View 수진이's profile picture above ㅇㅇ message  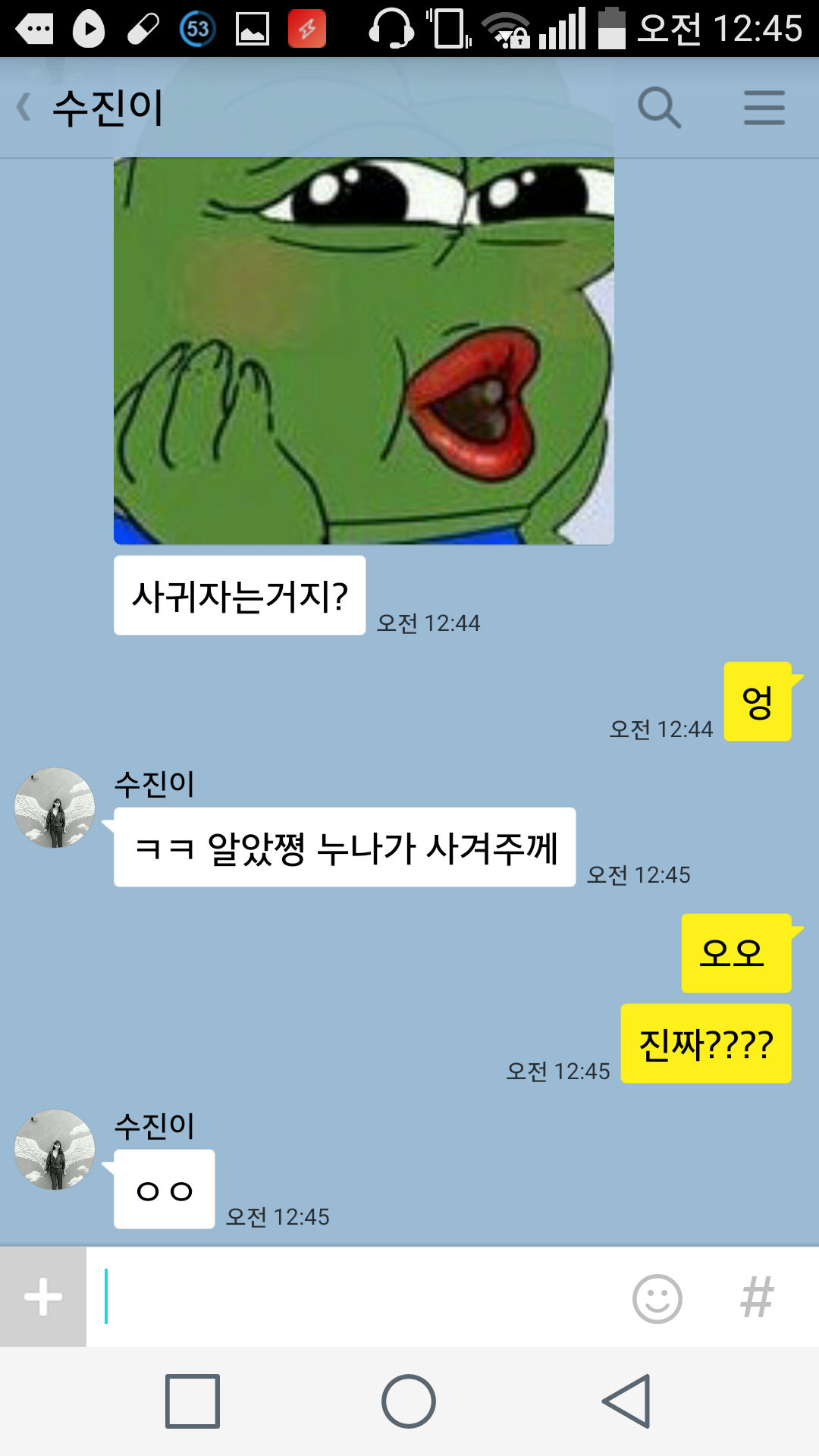[55, 1150]
